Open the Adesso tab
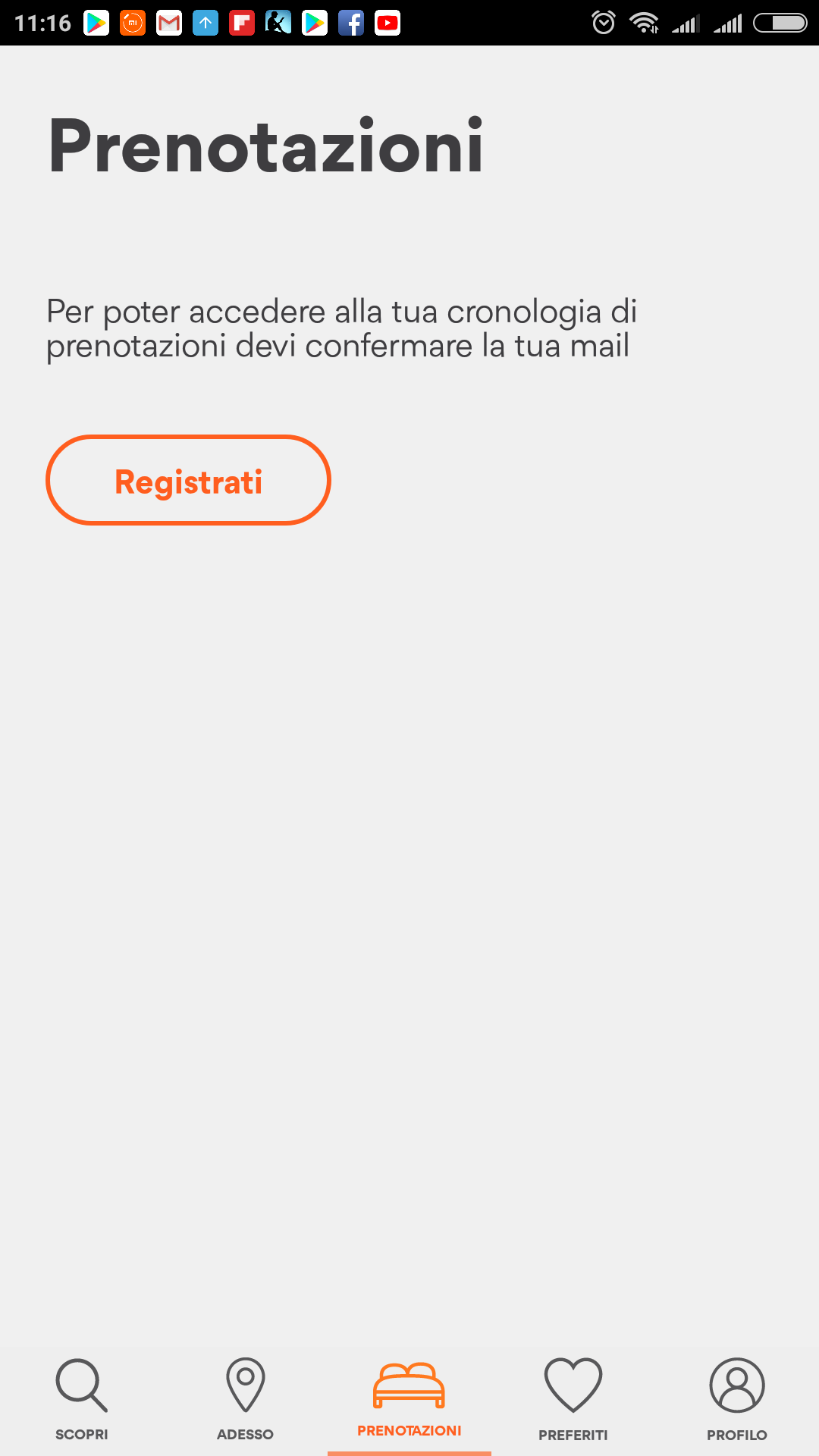This screenshot has height=1456, width=819. (x=246, y=1399)
